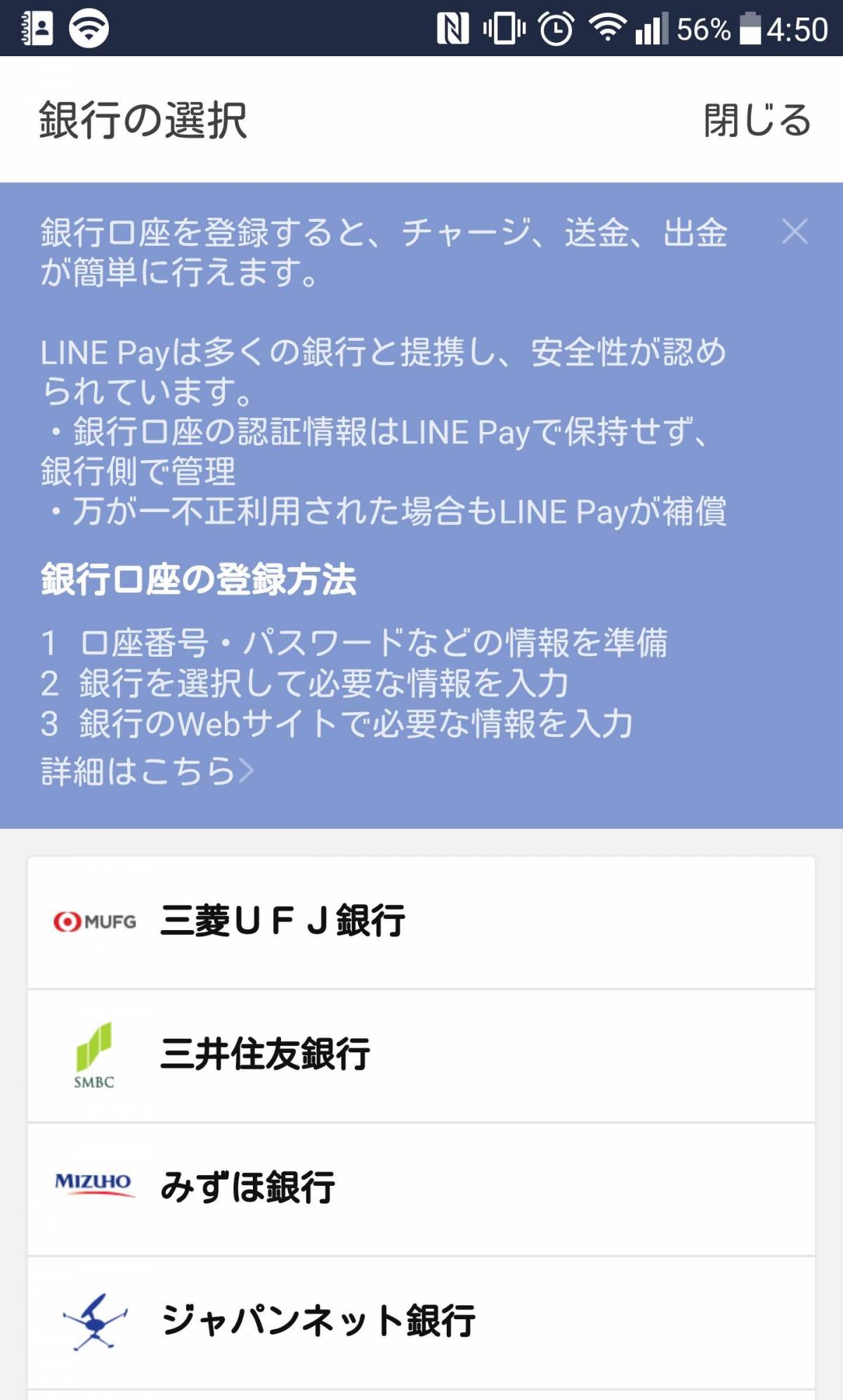Select 三菱ＵＦＪ銀行 from the bank list

tap(281, 920)
